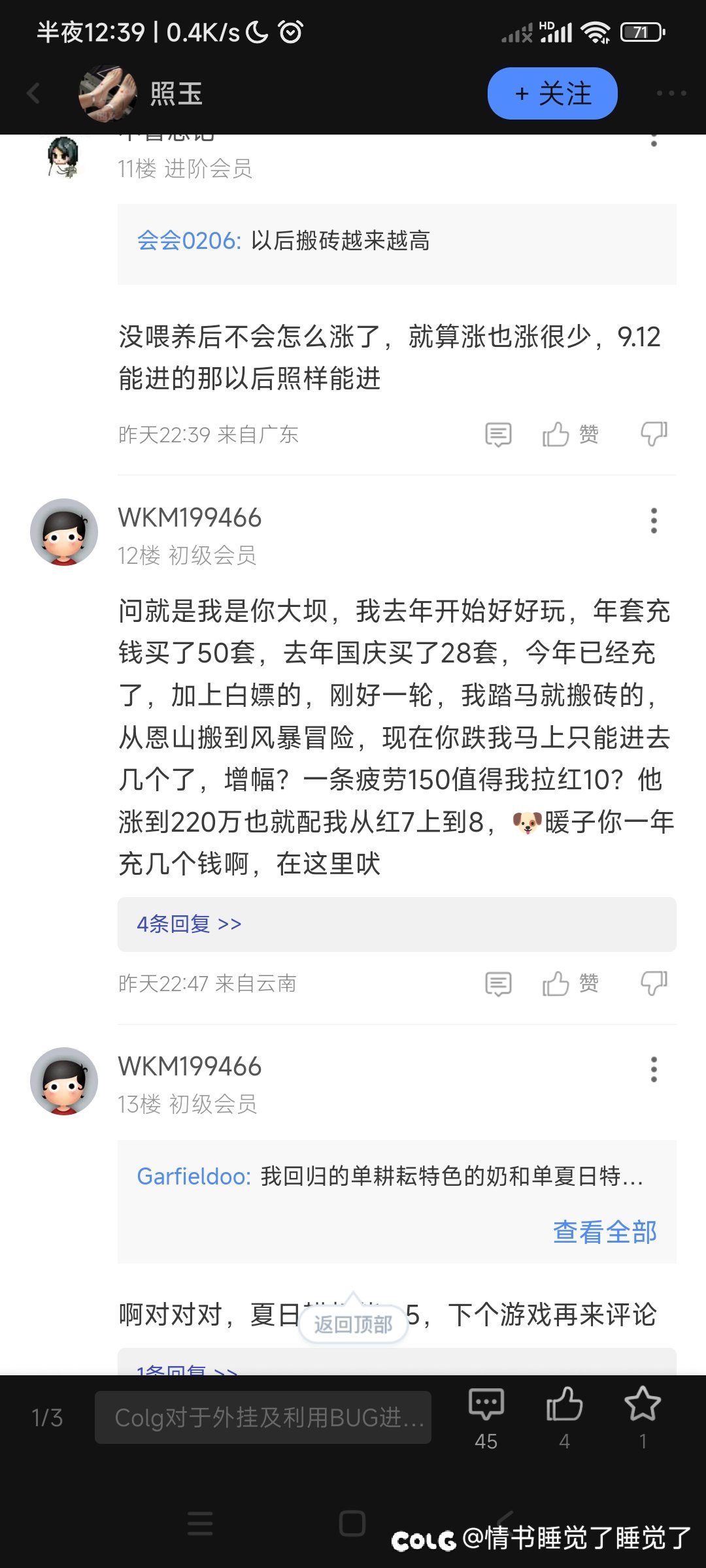Open options menu for the 12楼 comment

pyautogui.click(x=653, y=521)
